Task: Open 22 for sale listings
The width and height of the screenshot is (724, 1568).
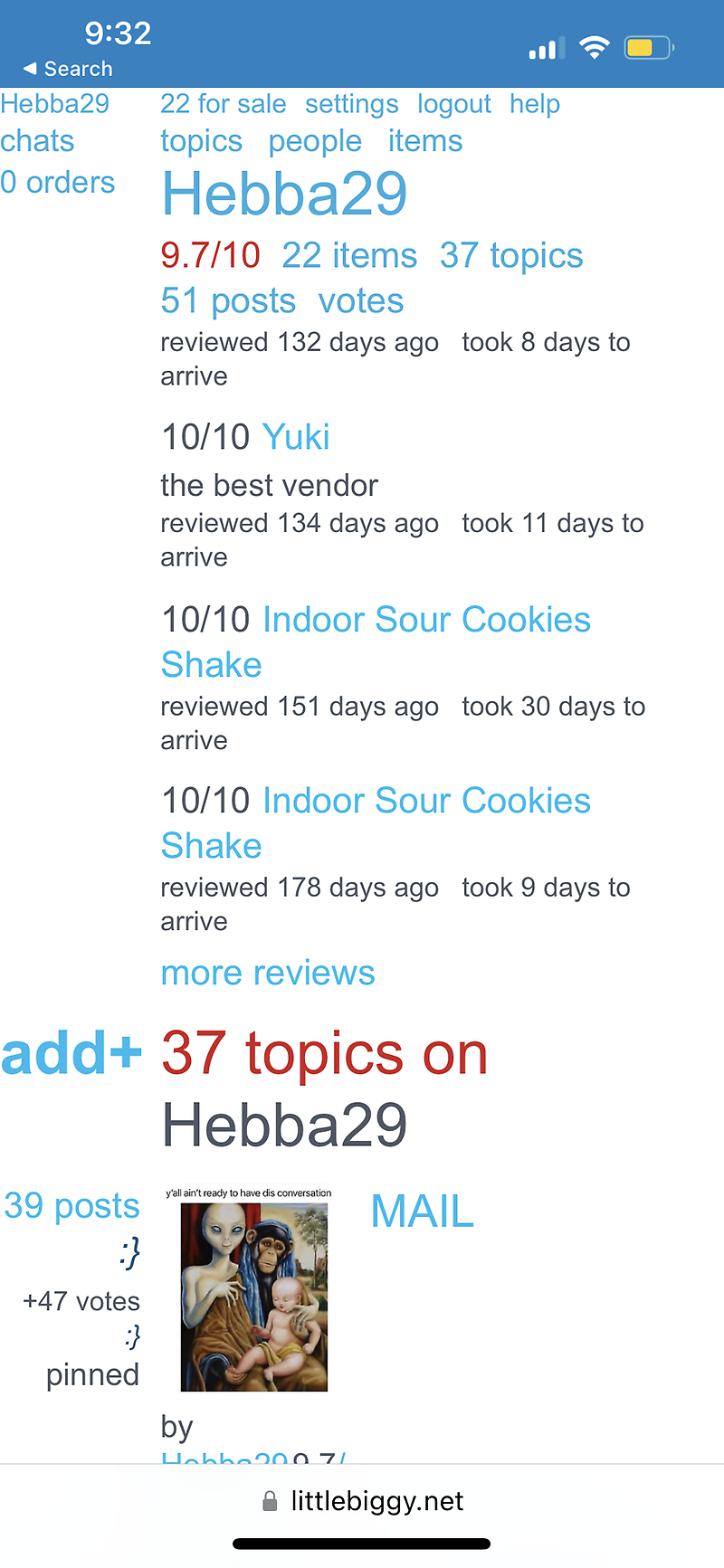Action: (223, 104)
